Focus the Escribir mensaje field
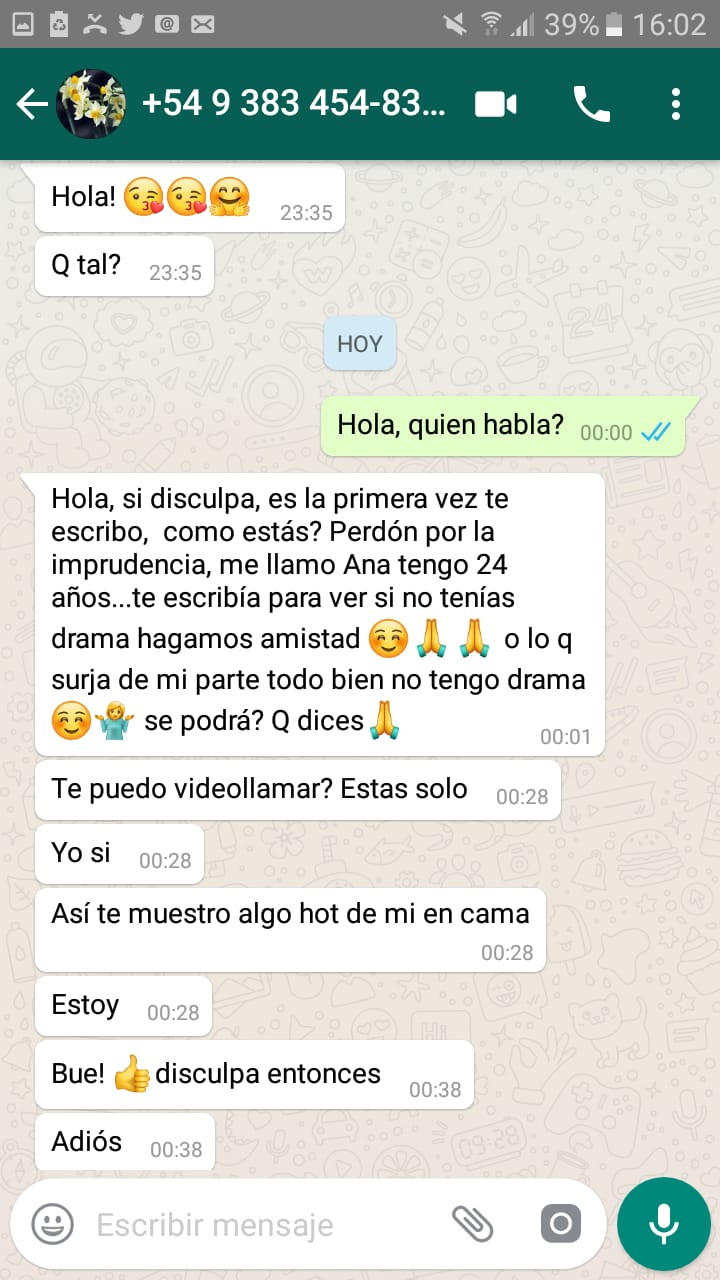Image resolution: width=720 pixels, height=1280 pixels. [260, 1224]
